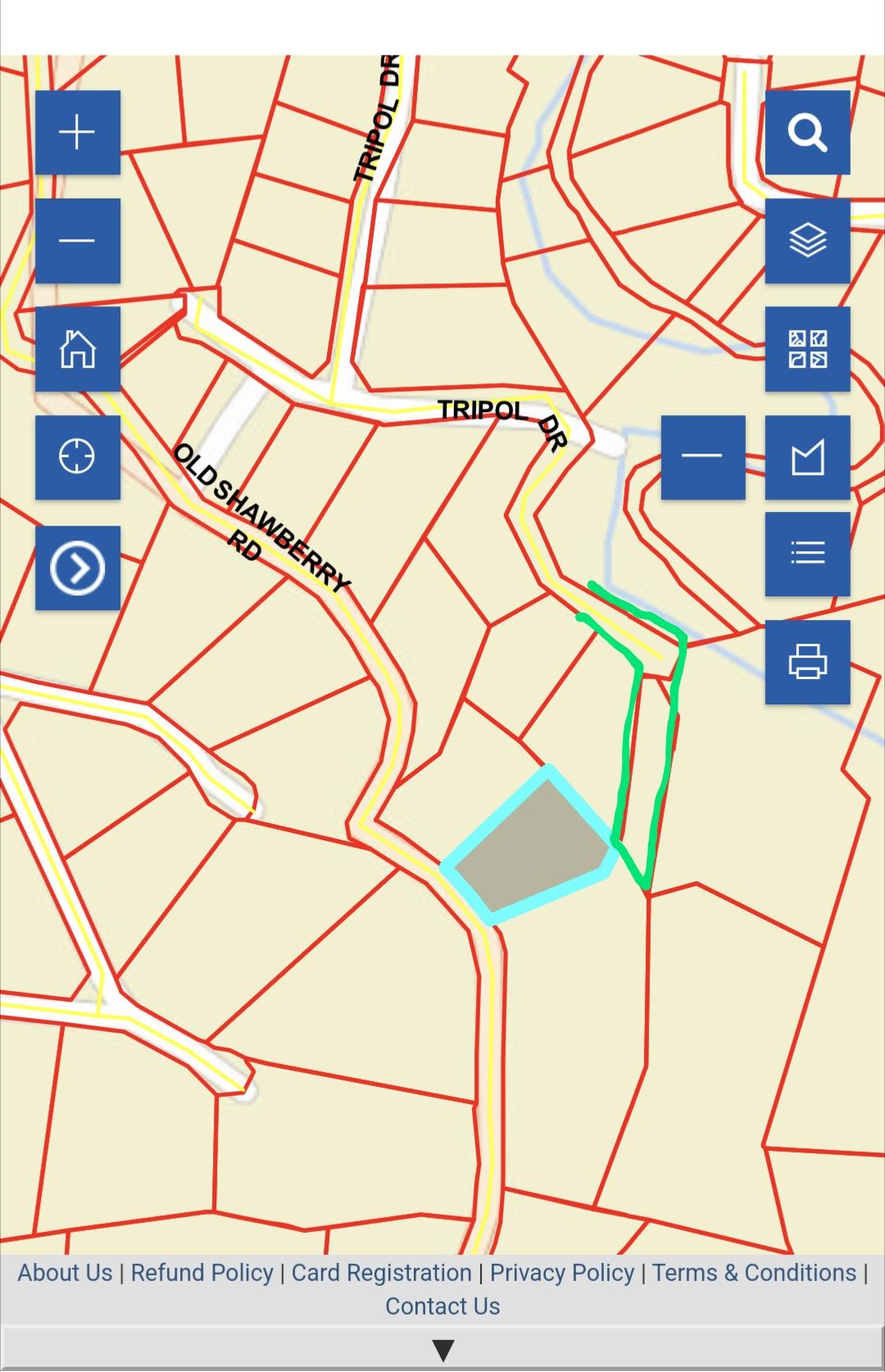Open the About Us page
The height and width of the screenshot is (1372, 885).
point(65,1273)
